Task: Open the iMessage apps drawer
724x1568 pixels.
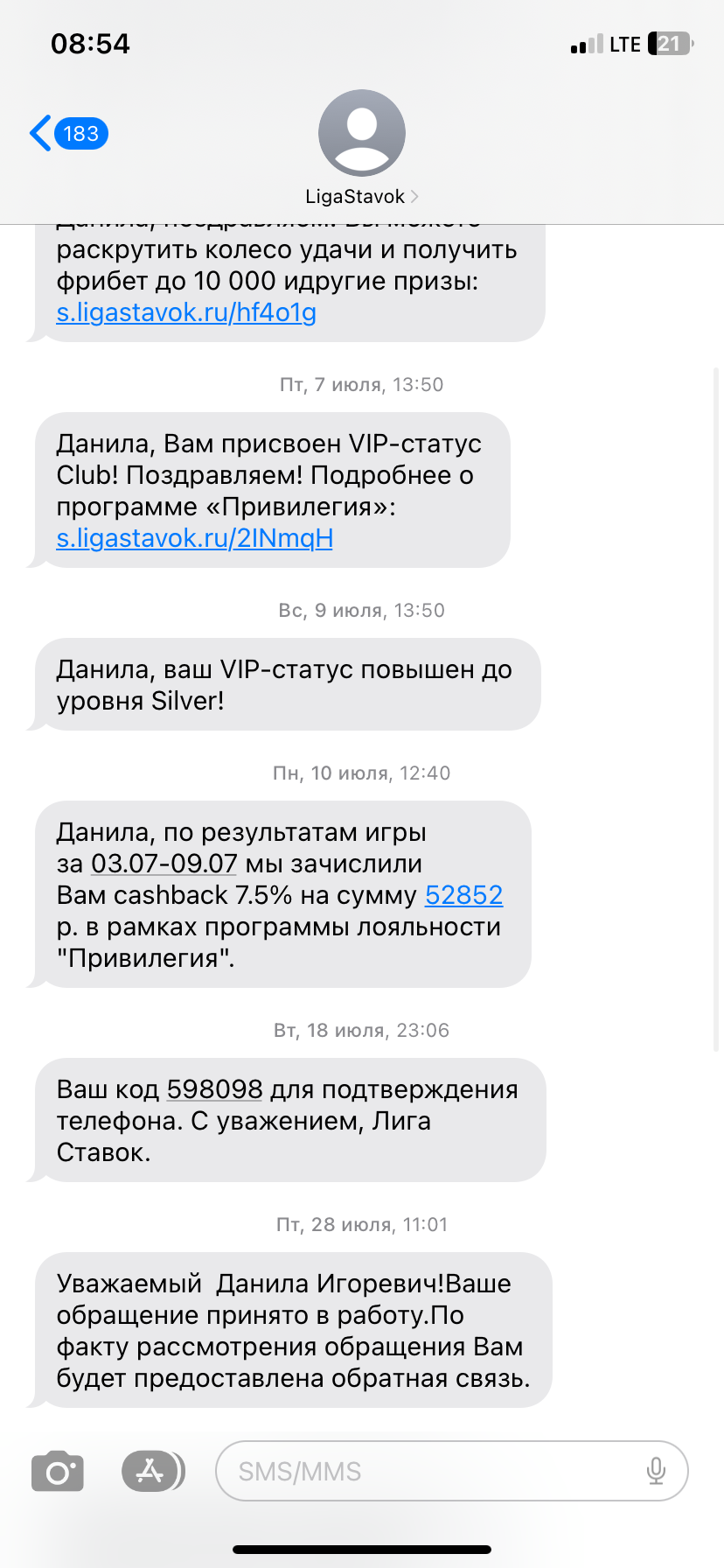Action: point(152,1472)
